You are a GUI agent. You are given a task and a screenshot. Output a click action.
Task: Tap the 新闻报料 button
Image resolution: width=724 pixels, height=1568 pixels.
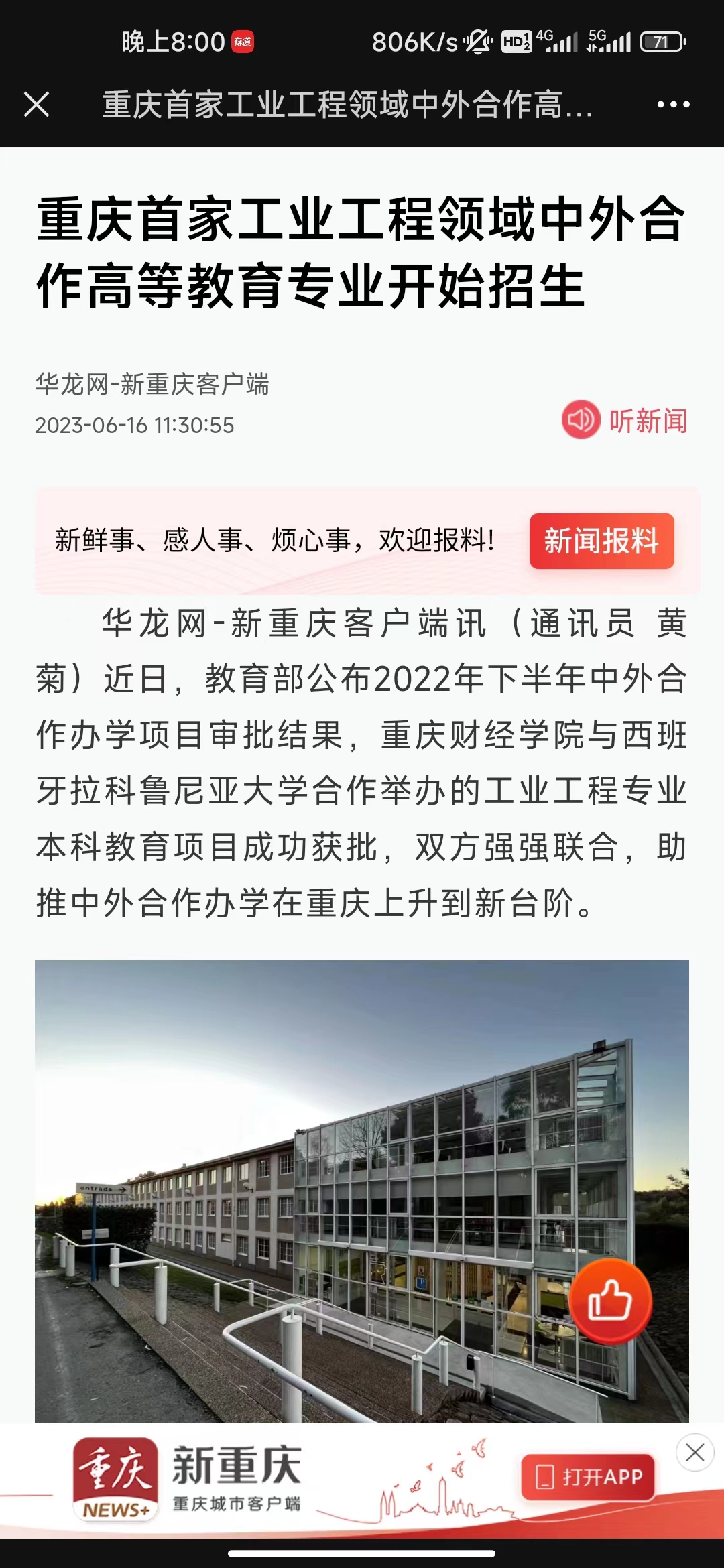click(601, 541)
